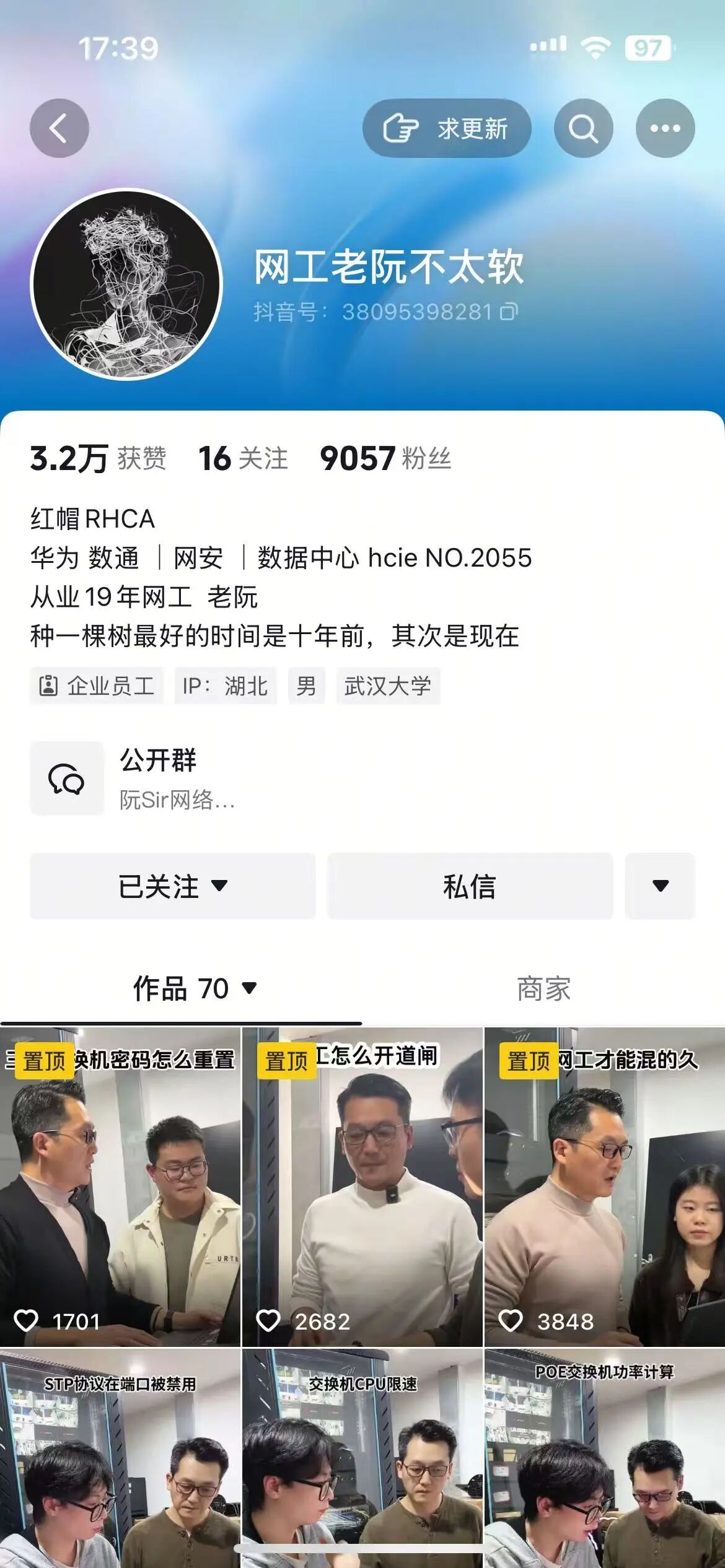Copy the 抖音号 using the copy icon

tap(509, 313)
